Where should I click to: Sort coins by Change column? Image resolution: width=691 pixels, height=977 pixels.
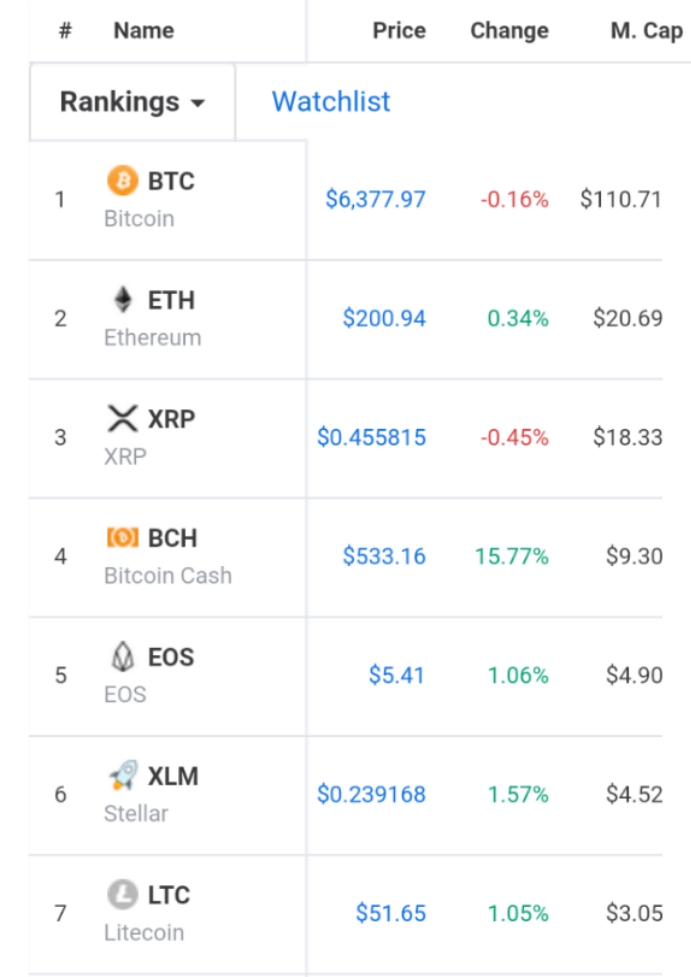pyautogui.click(x=509, y=31)
